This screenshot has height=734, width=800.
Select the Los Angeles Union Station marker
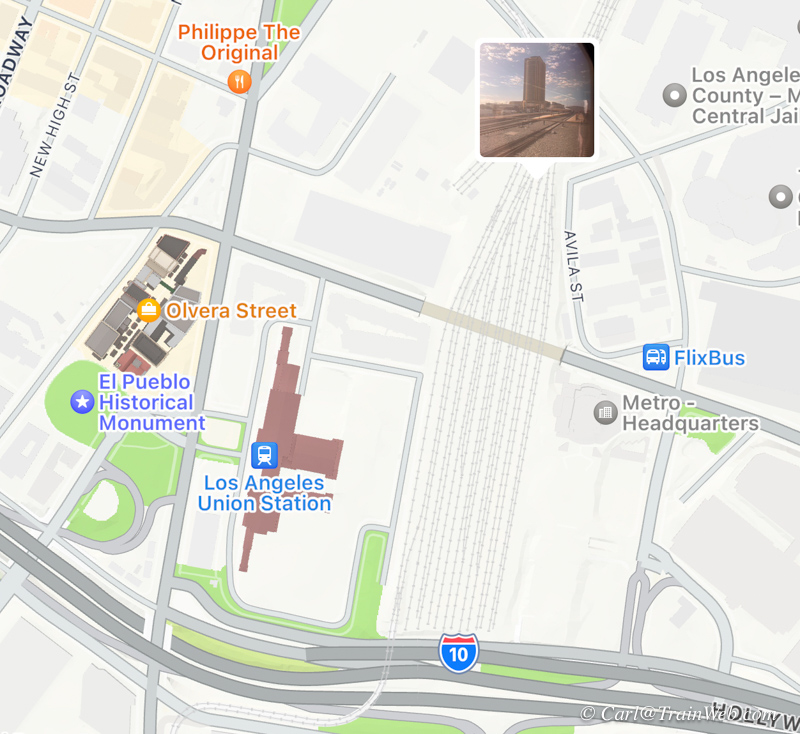(263, 455)
